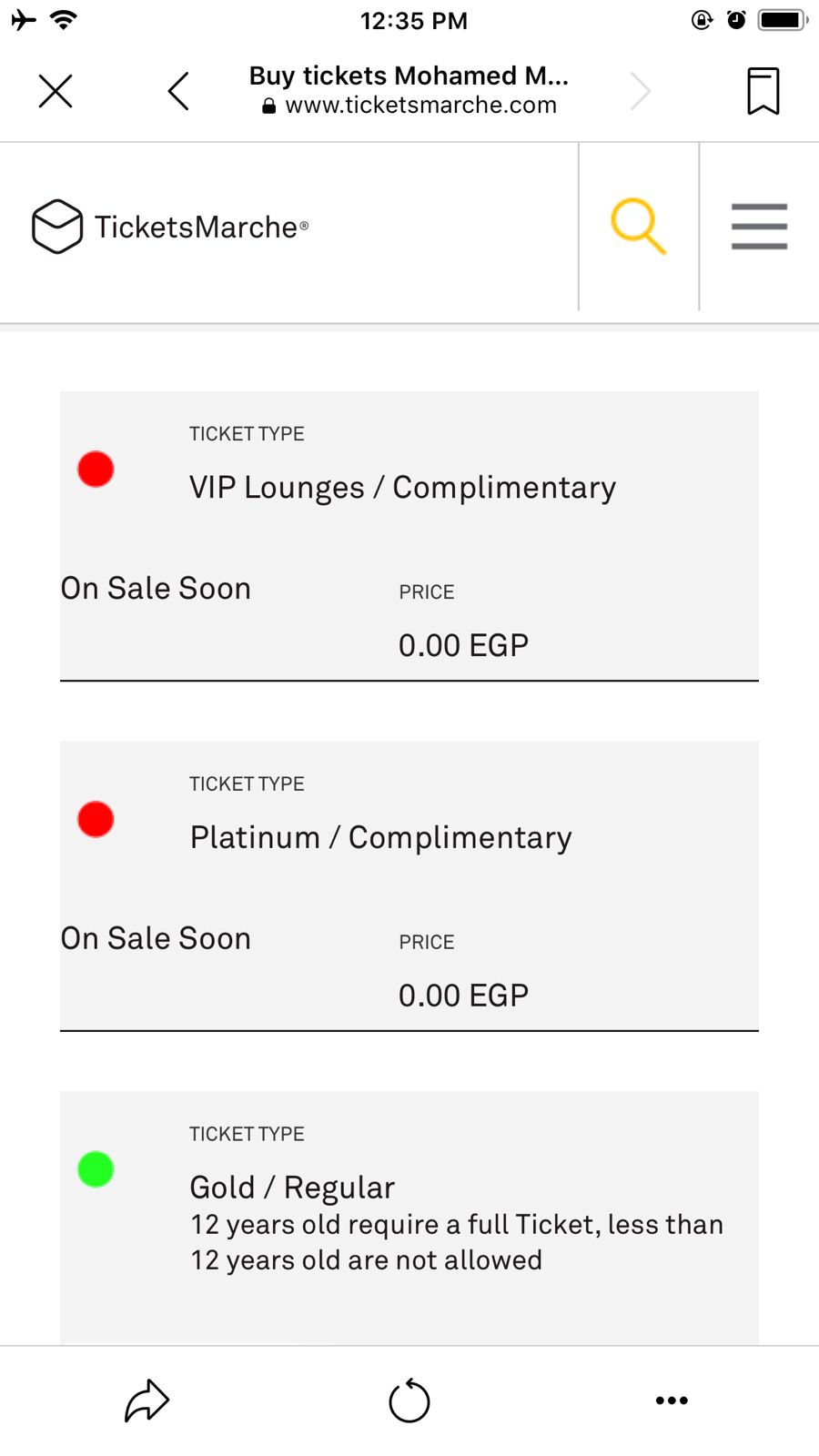Viewport: 819px width, 1456px height.
Task: Share this page
Action: click(147, 1400)
